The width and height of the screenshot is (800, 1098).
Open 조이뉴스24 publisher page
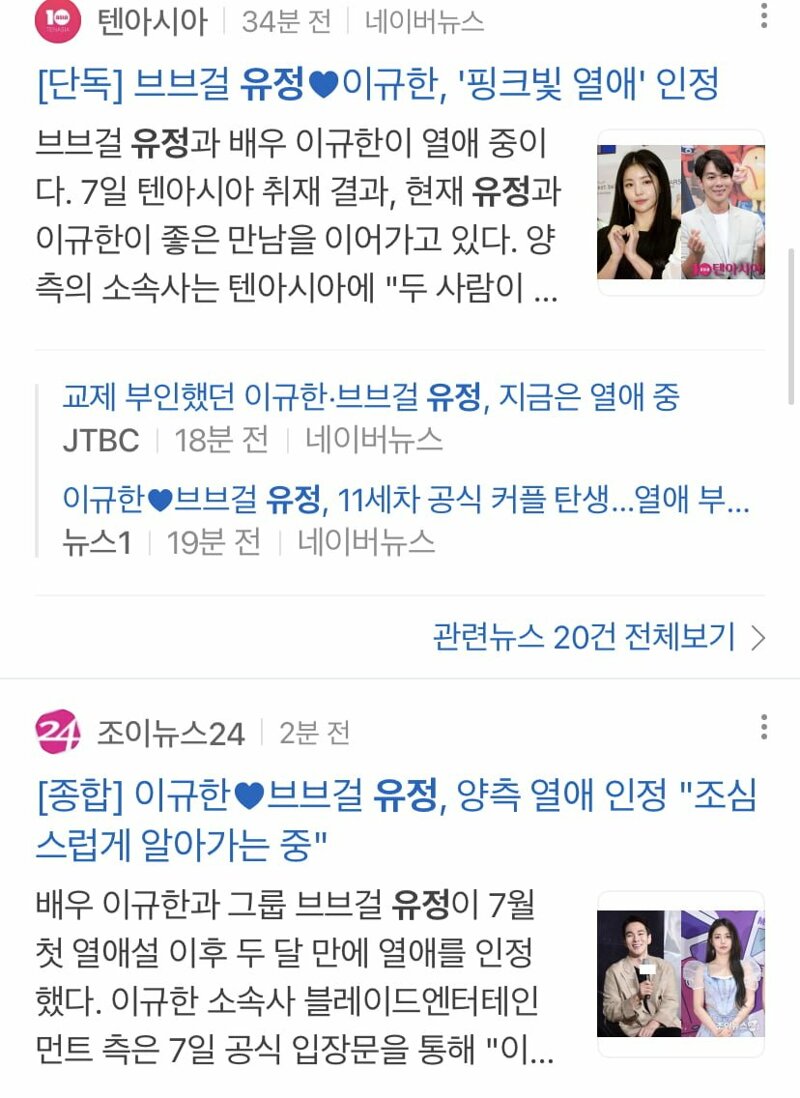point(170,734)
